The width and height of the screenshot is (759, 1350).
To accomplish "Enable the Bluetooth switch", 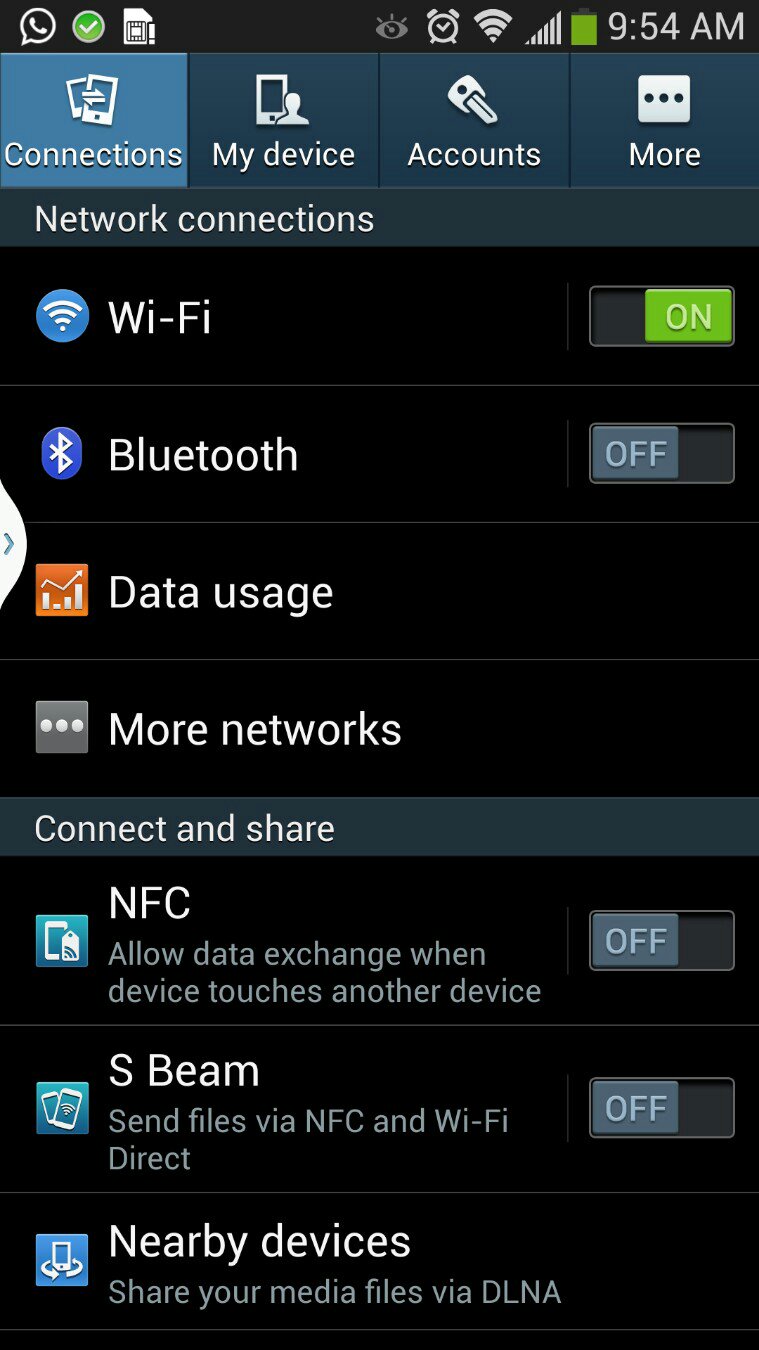I will click(661, 454).
